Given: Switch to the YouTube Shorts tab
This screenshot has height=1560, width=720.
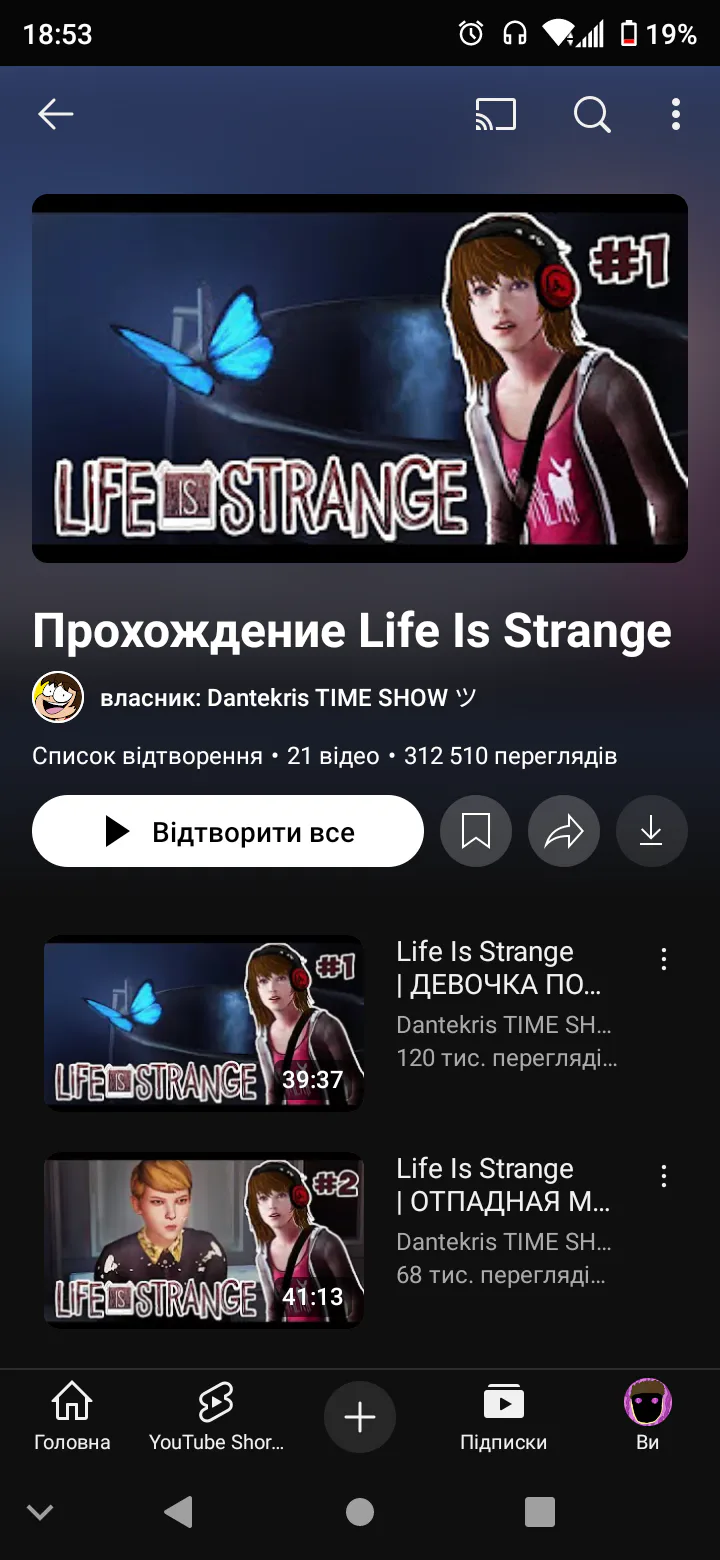Looking at the screenshot, I should pyautogui.click(x=216, y=1416).
